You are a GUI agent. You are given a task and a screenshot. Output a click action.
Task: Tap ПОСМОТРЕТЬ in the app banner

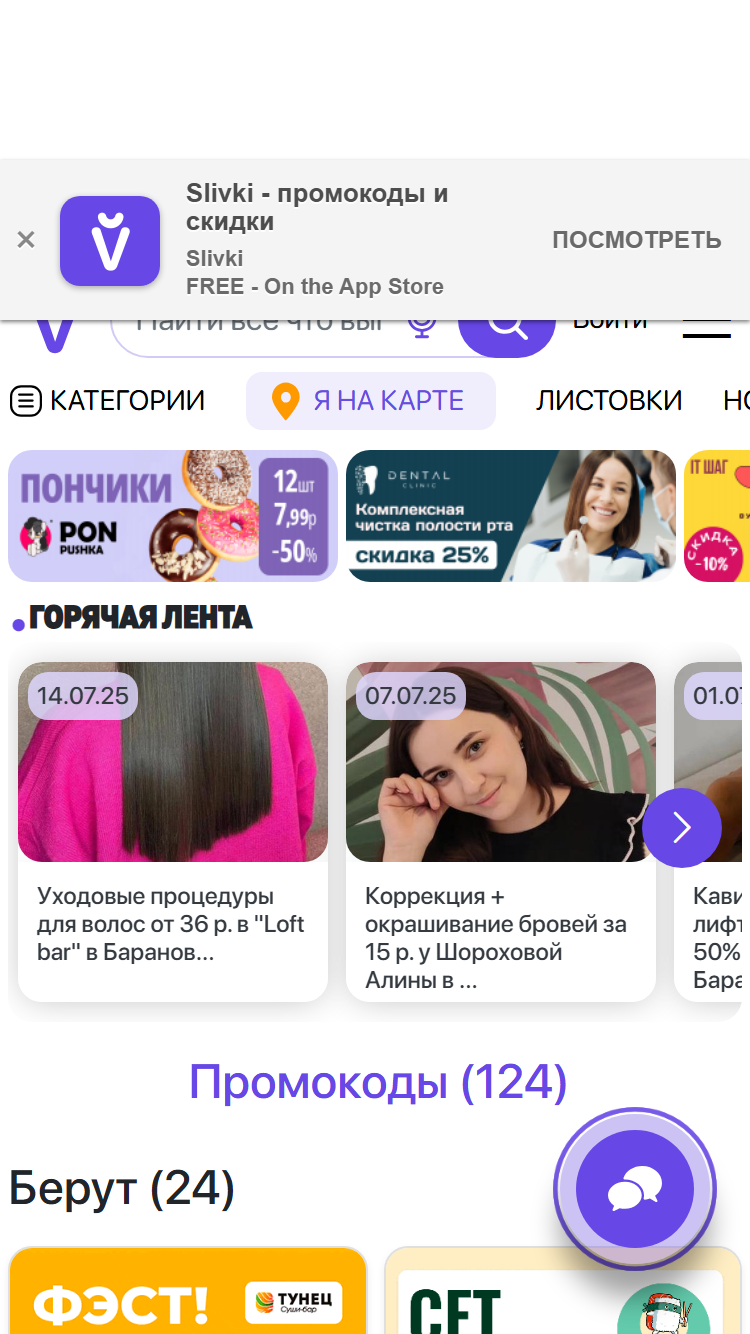[637, 240]
